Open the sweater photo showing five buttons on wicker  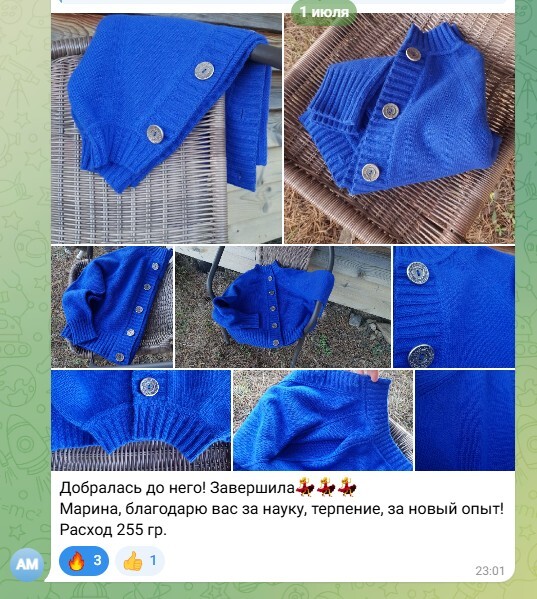coord(112,307)
